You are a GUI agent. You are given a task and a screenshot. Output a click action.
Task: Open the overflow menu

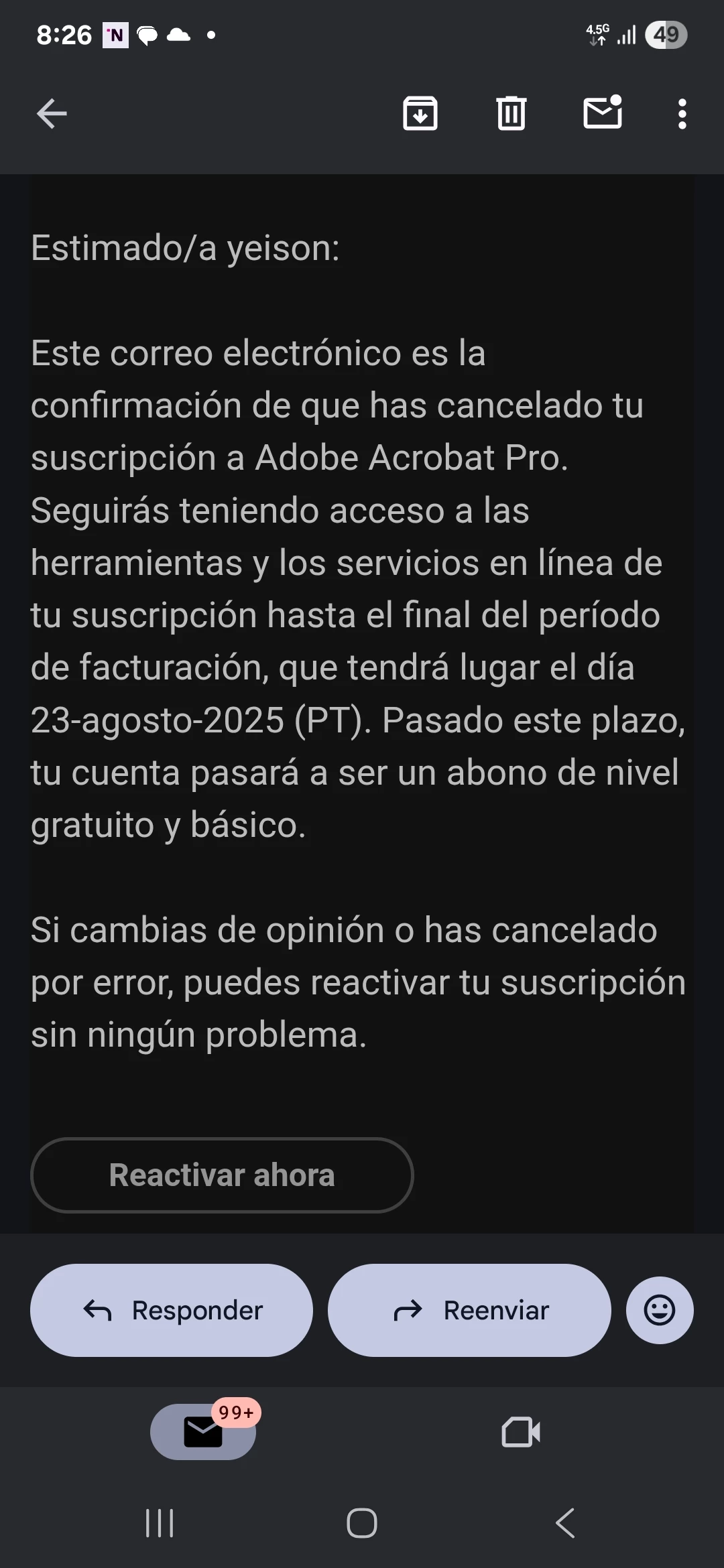(x=682, y=114)
